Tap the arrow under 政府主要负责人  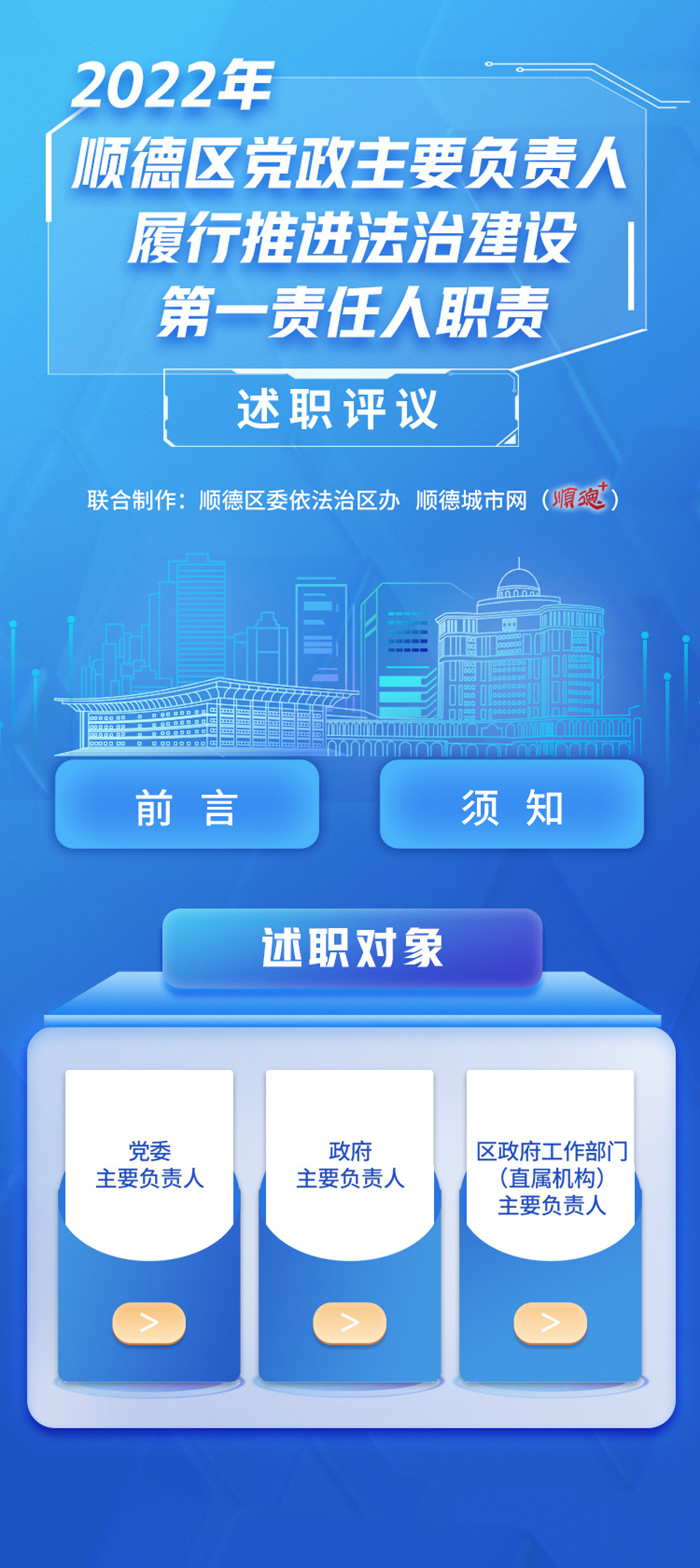(x=349, y=1323)
